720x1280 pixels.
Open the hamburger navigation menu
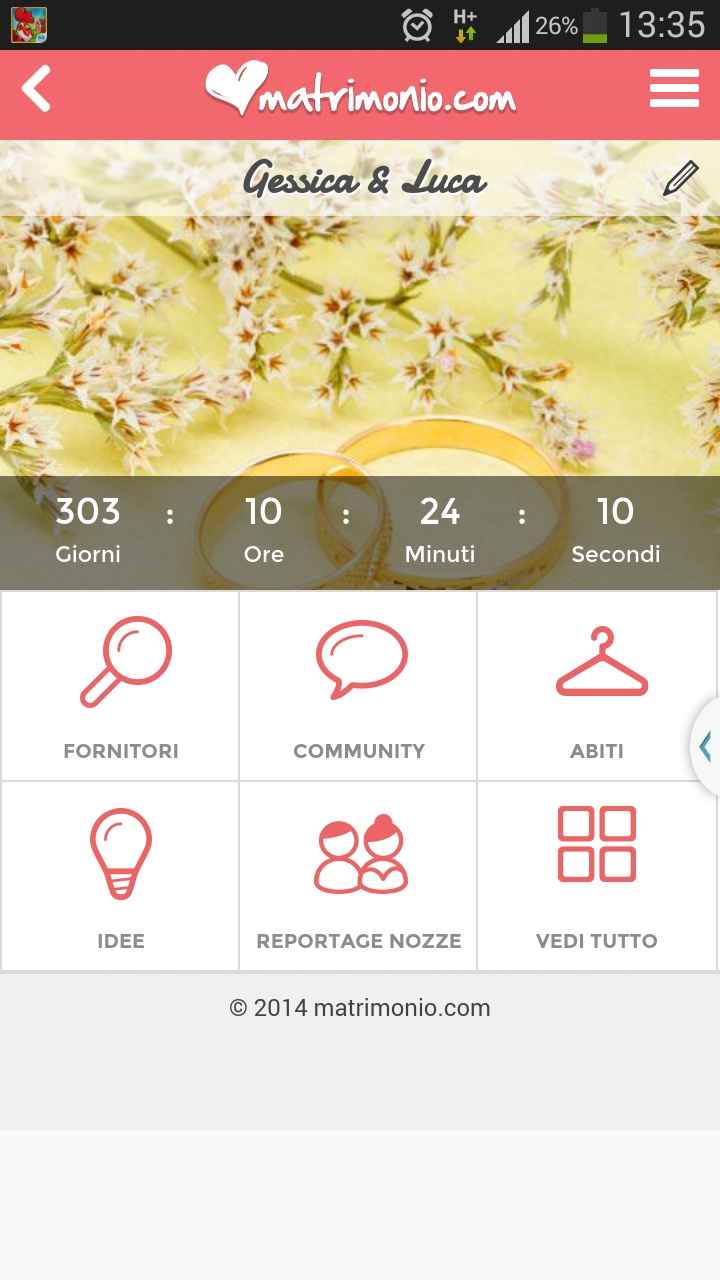point(674,88)
